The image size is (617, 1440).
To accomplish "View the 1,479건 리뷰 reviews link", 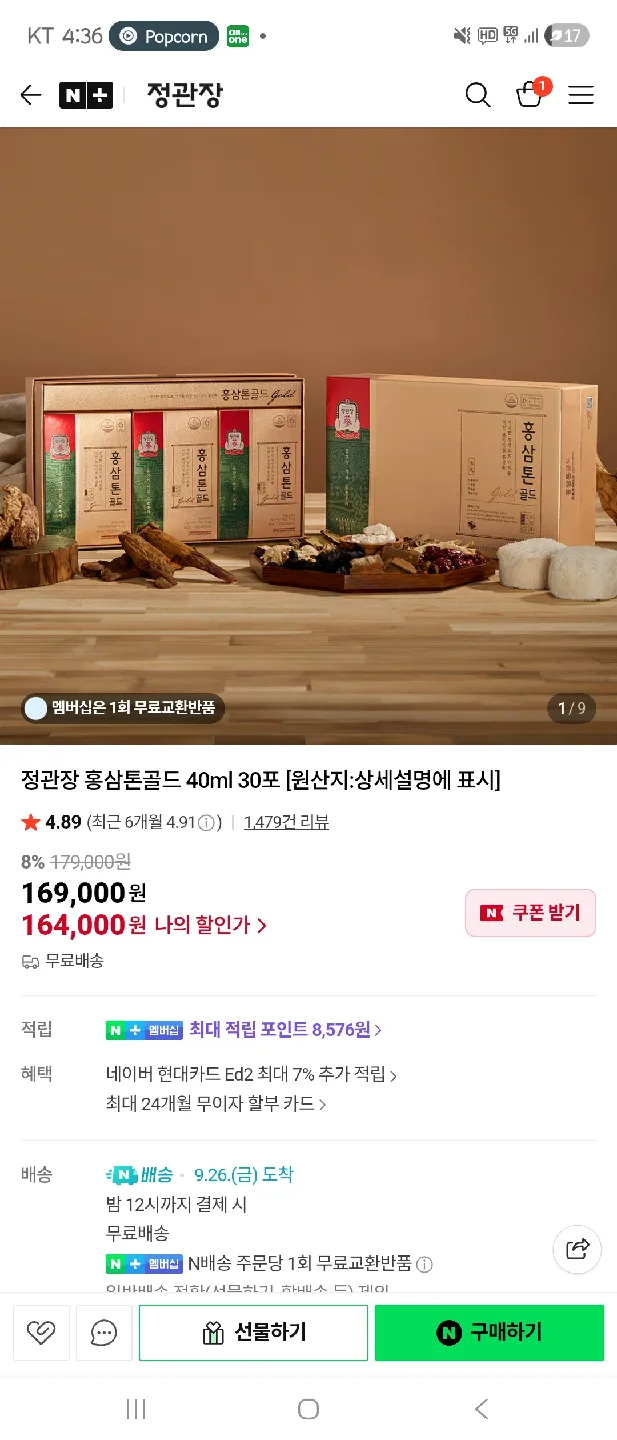I will (x=286, y=822).
